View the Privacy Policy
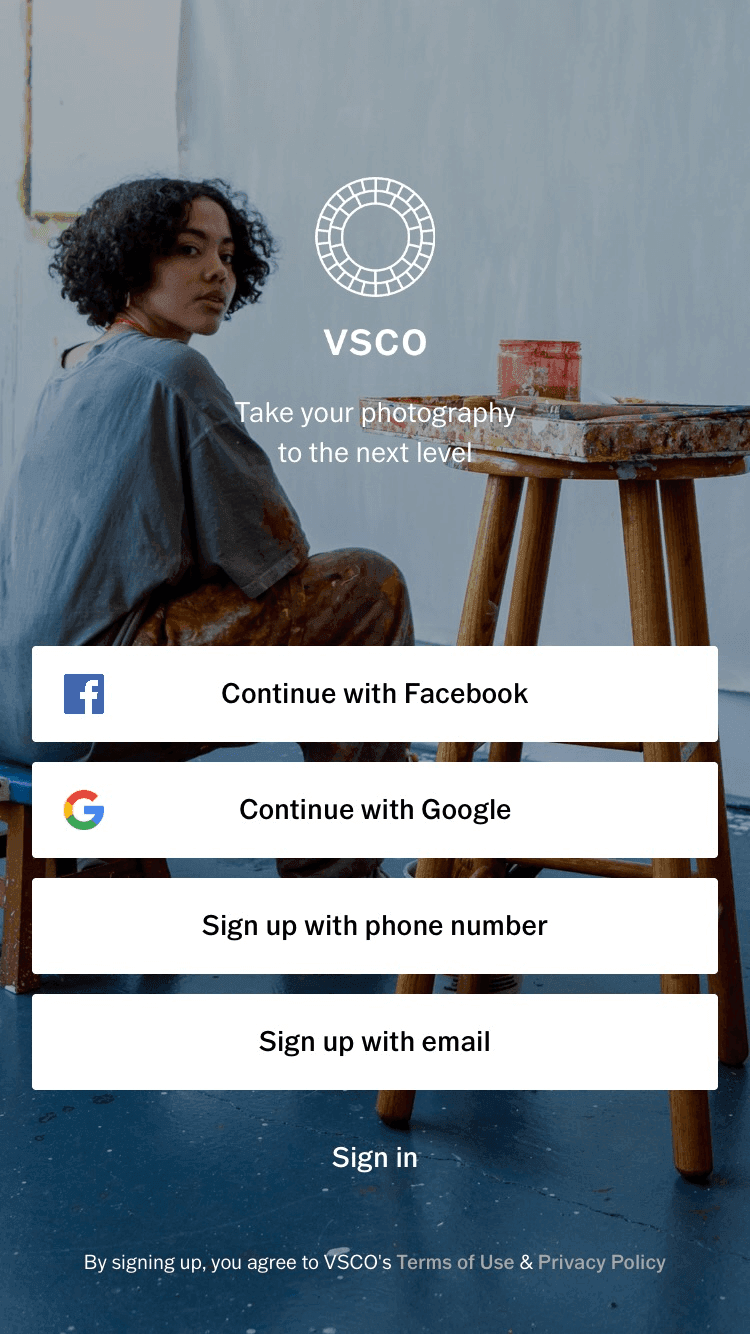This screenshot has height=1334, width=750. (601, 1262)
